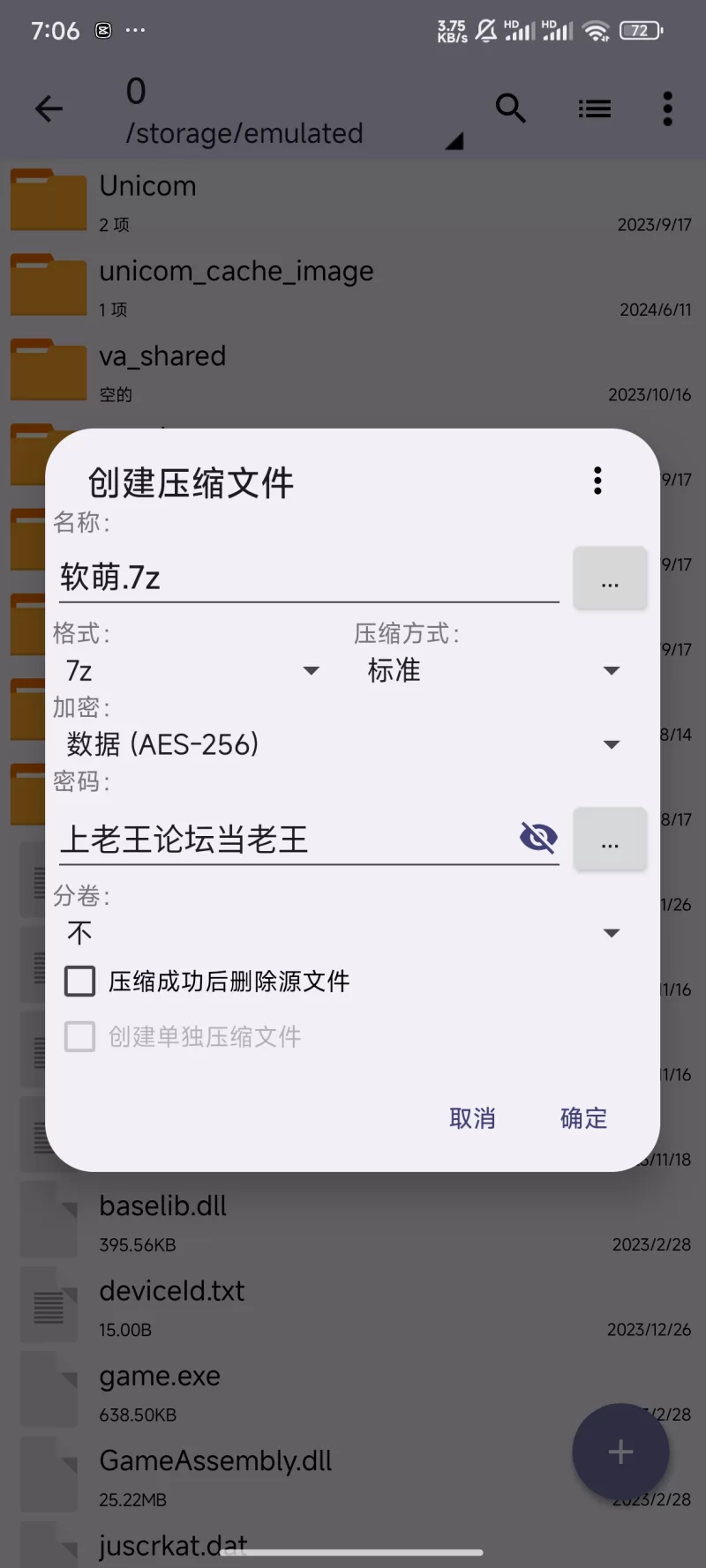Viewport: 706px width, 1568px height.
Task: Open the overflow menu in the compress dialog
Action: 597,481
